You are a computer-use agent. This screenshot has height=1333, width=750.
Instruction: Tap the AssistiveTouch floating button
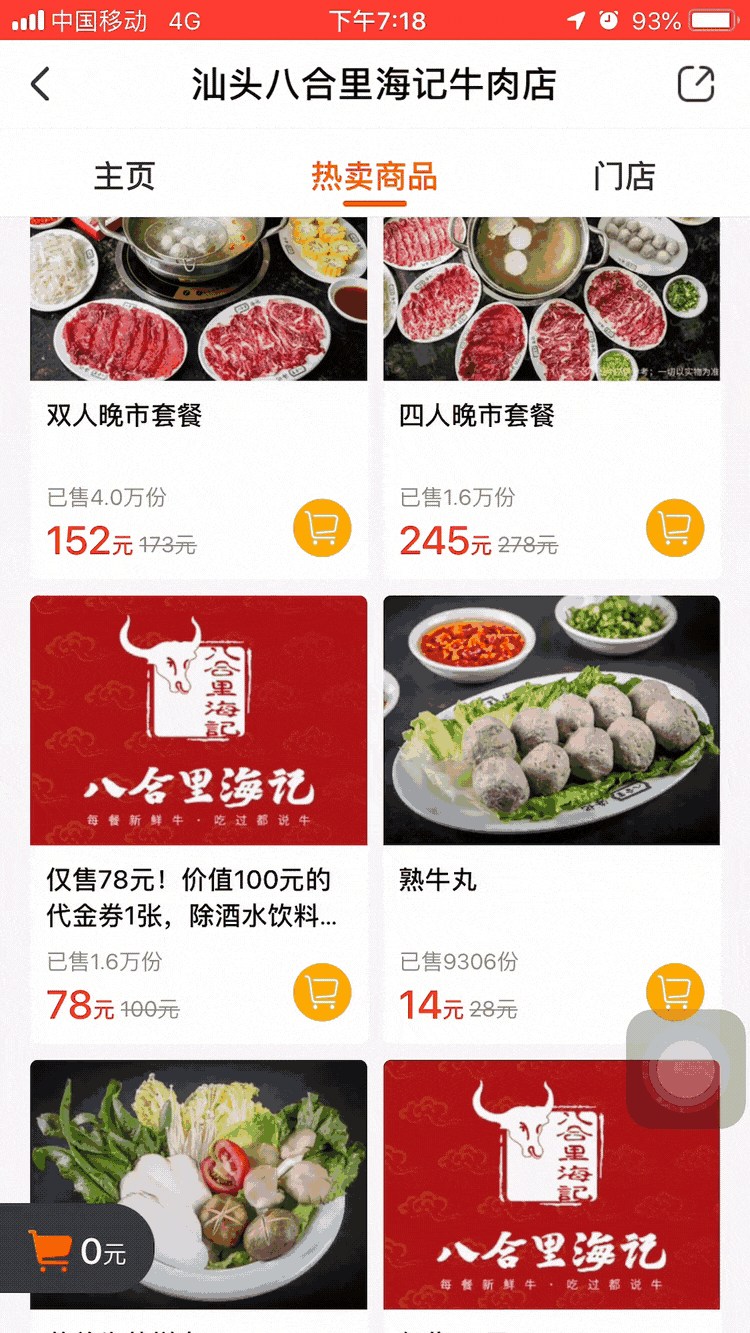click(685, 1070)
